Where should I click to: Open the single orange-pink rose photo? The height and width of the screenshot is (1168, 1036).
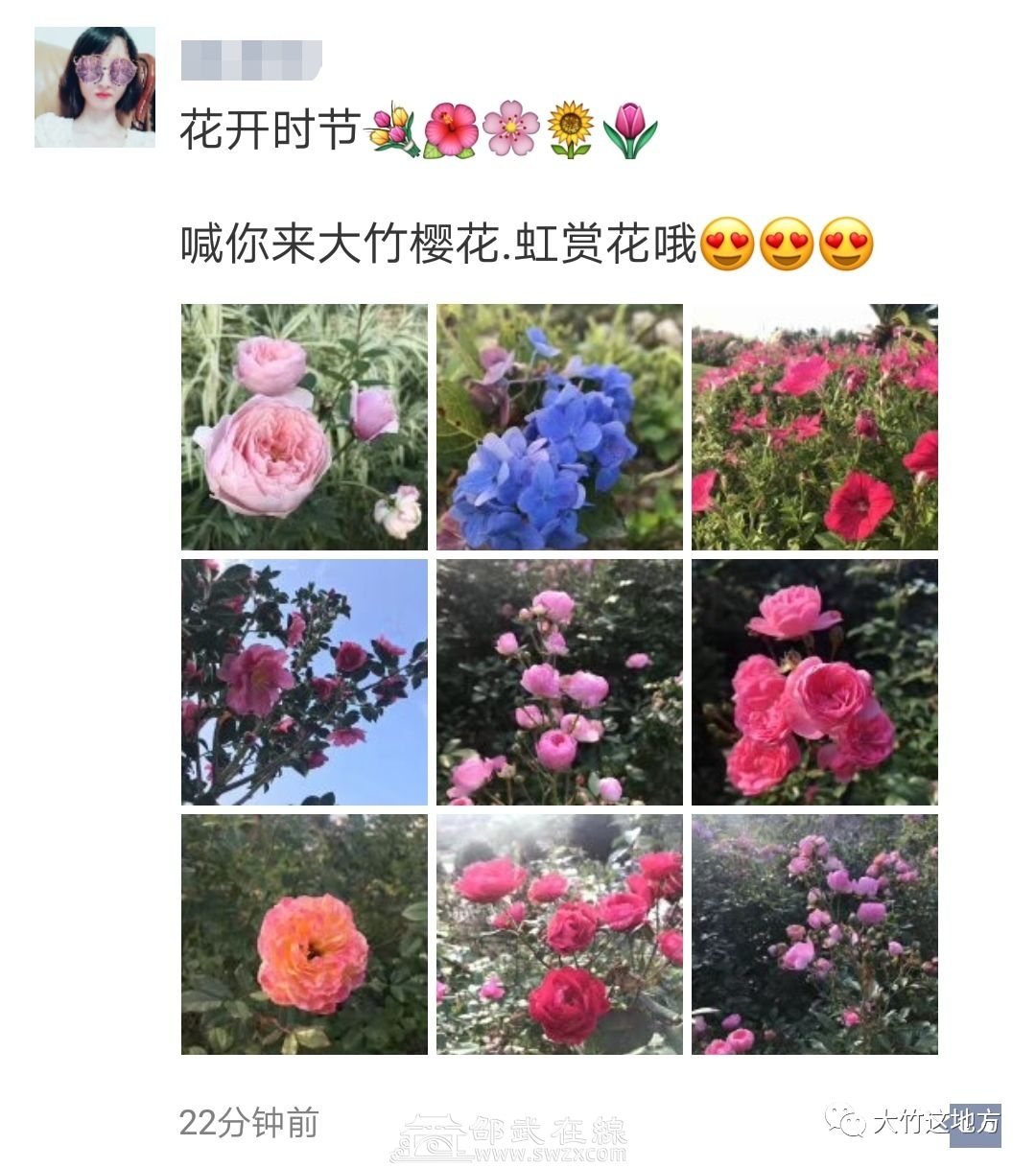click(304, 935)
